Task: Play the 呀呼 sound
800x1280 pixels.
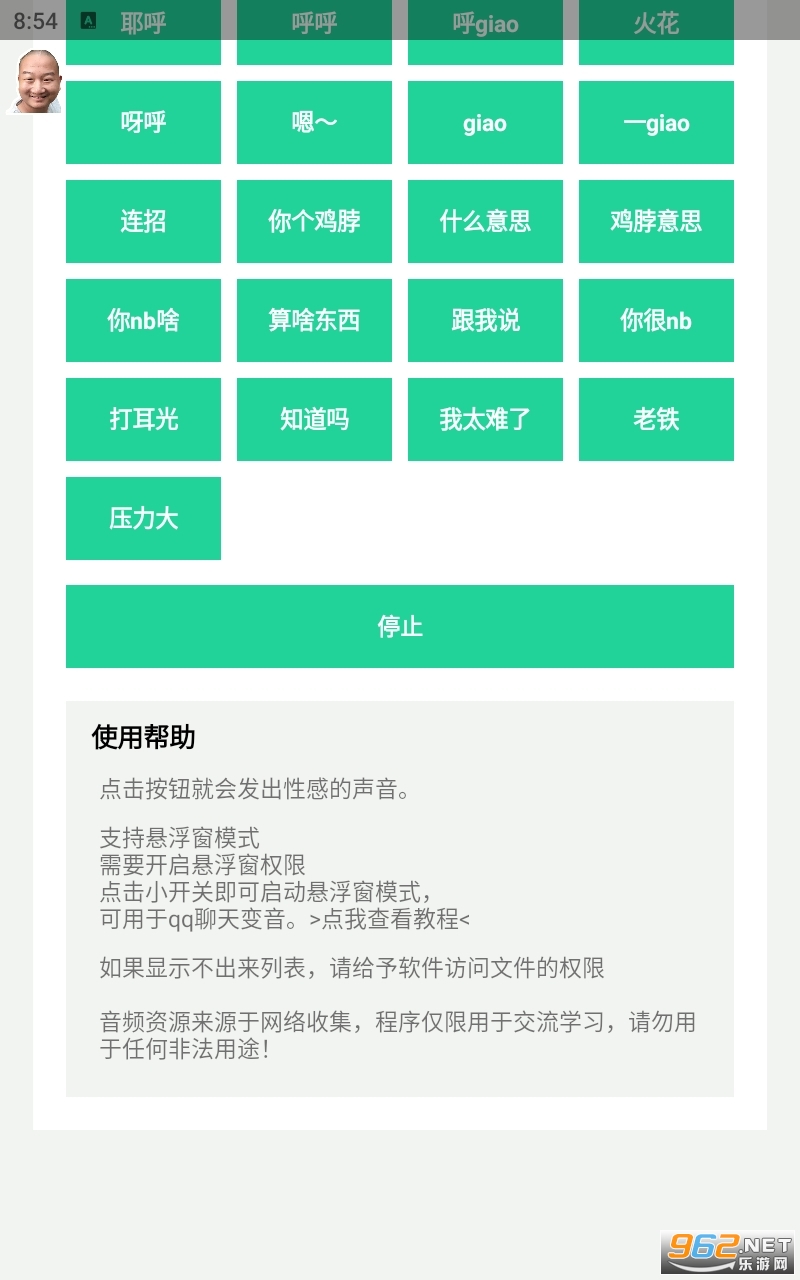Action: (x=143, y=122)
